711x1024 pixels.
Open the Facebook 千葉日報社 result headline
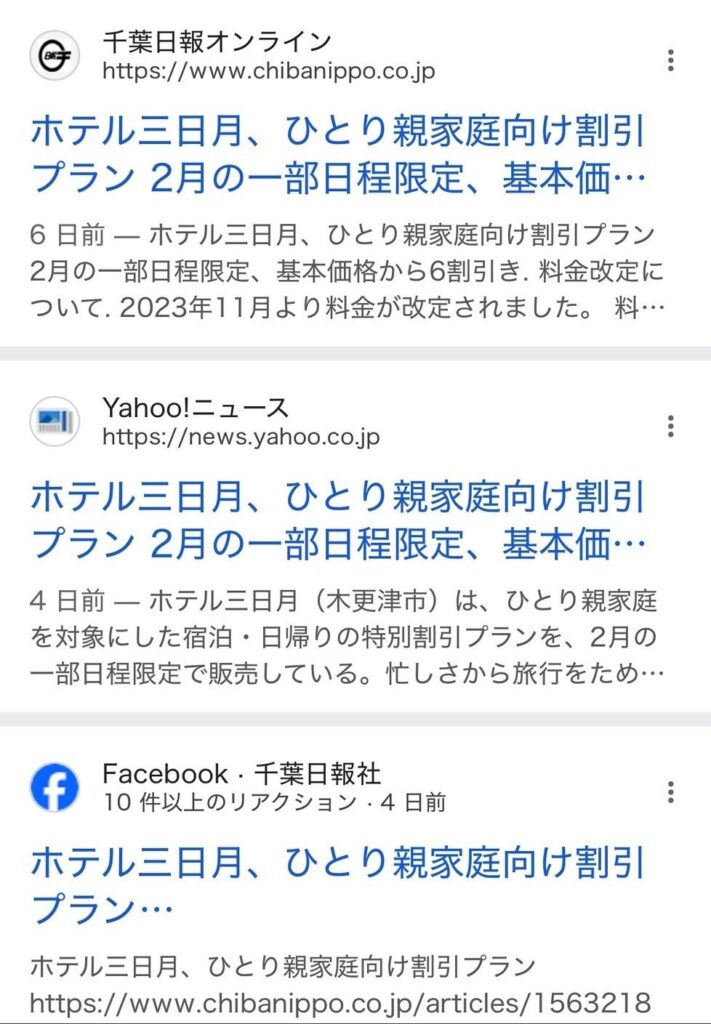point(338,885)
